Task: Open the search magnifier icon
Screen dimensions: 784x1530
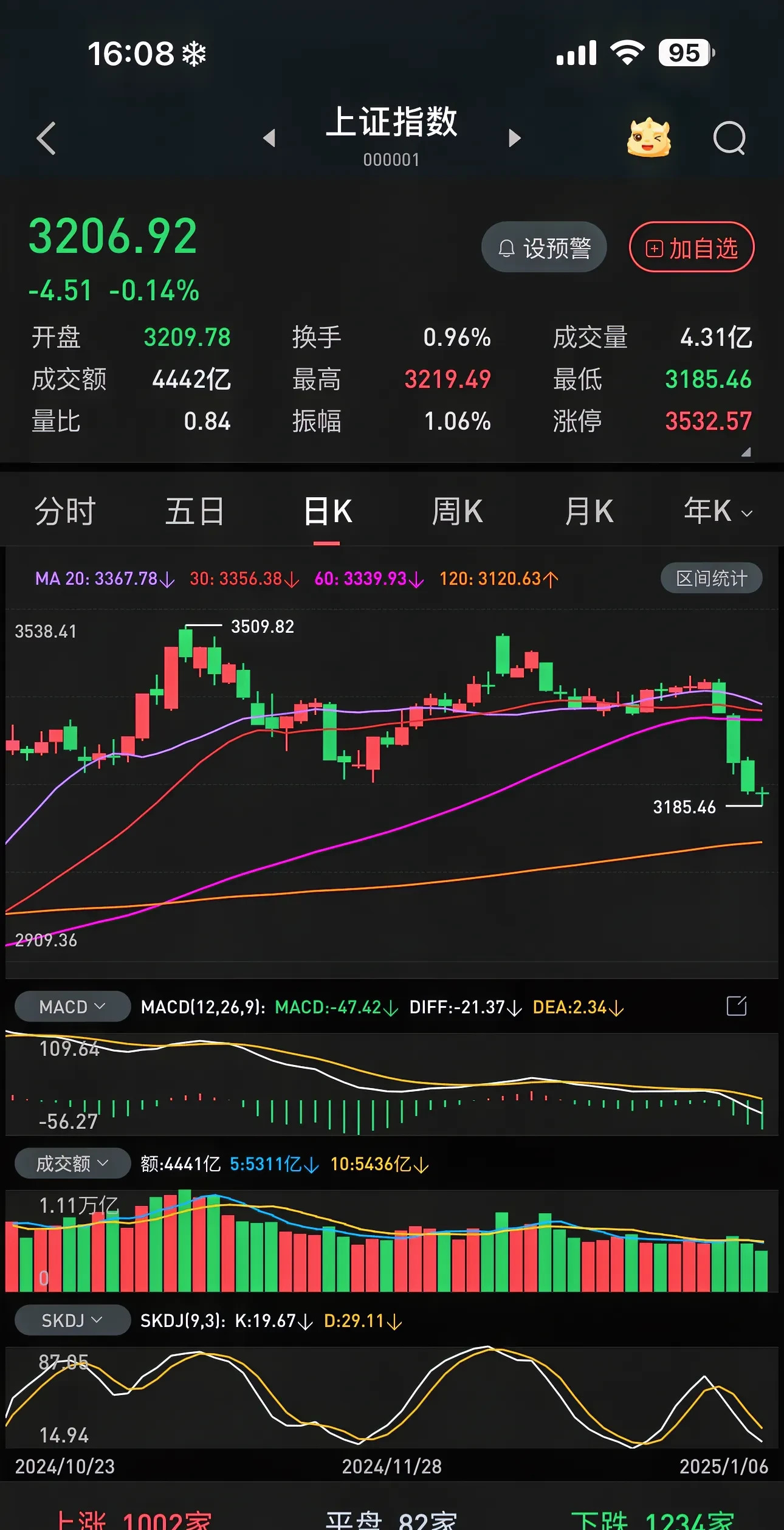Action: tap(731, 139)
